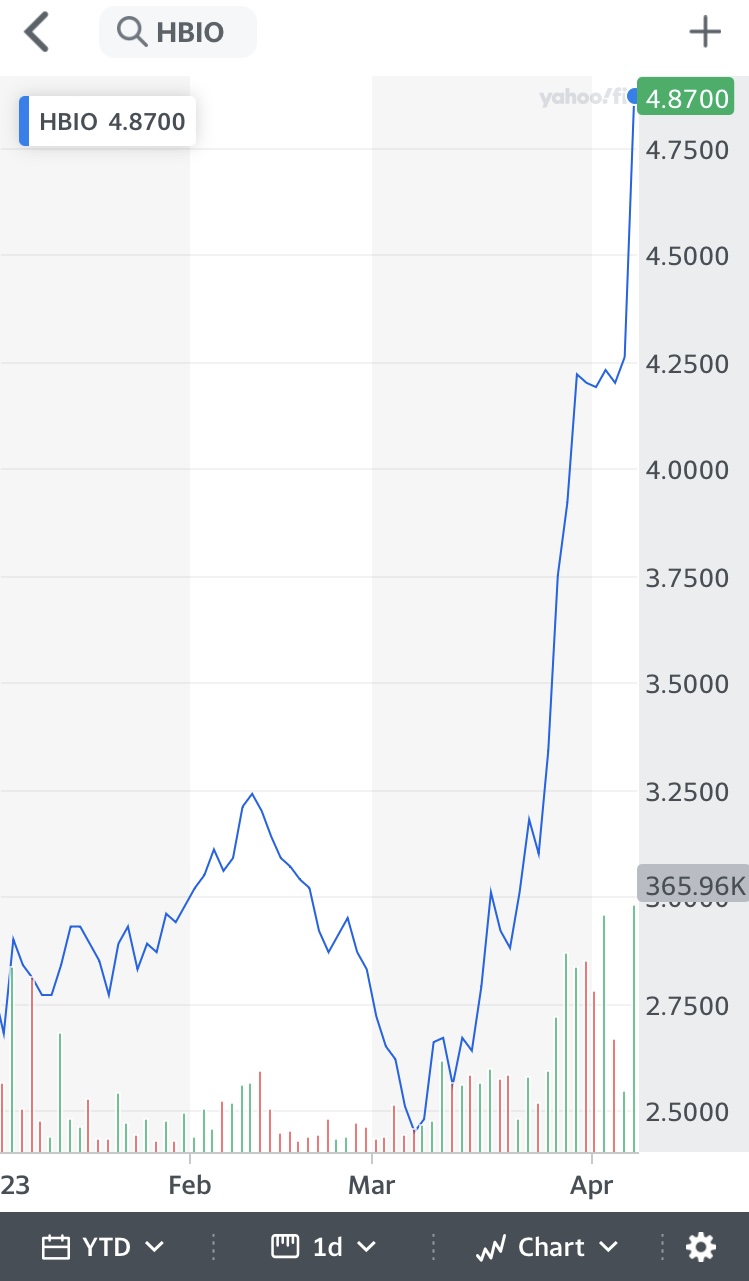This screenshot has width=749, height=1281.
Task: Tap the plus icon to add comparison
Action: [x=705, y=32]
